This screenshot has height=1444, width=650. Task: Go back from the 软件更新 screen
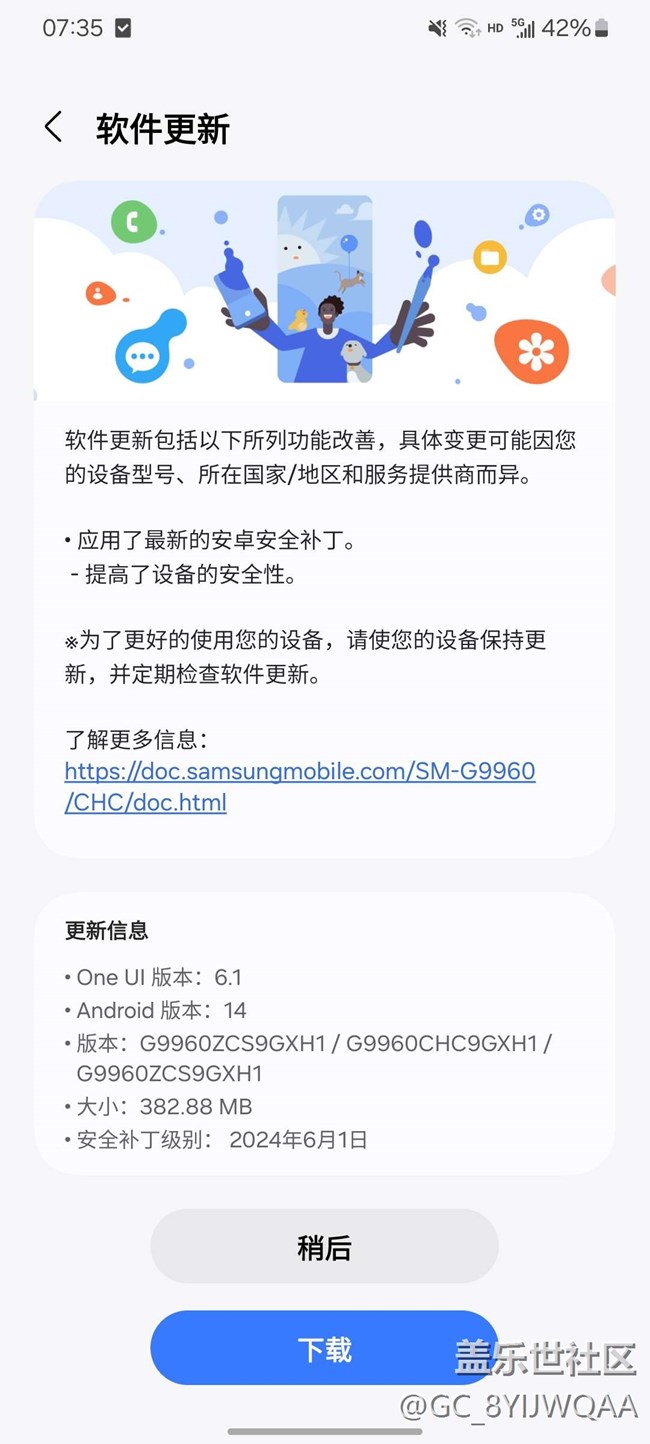[x=54, y=128]
